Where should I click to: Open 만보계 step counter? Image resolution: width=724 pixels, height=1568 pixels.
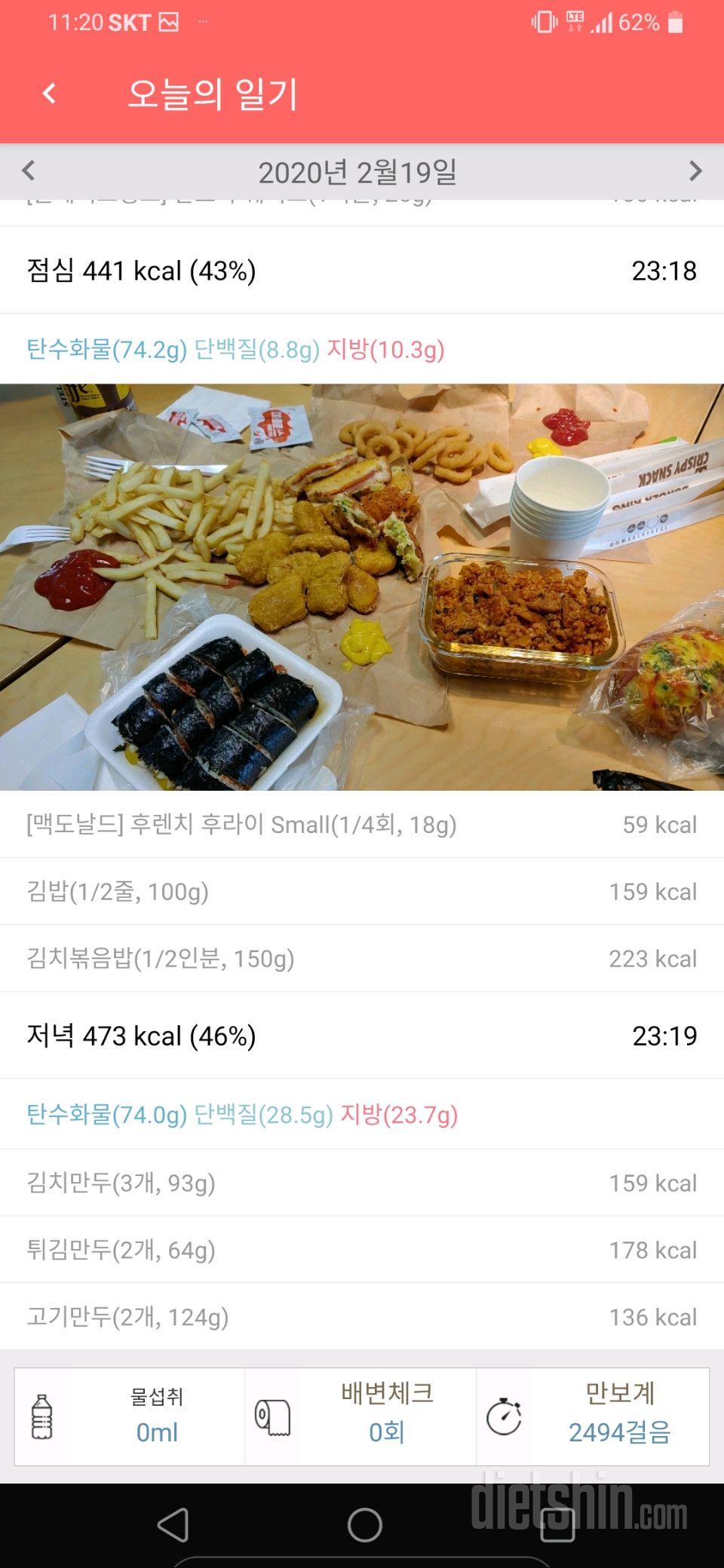click(x=593, y=1416)
